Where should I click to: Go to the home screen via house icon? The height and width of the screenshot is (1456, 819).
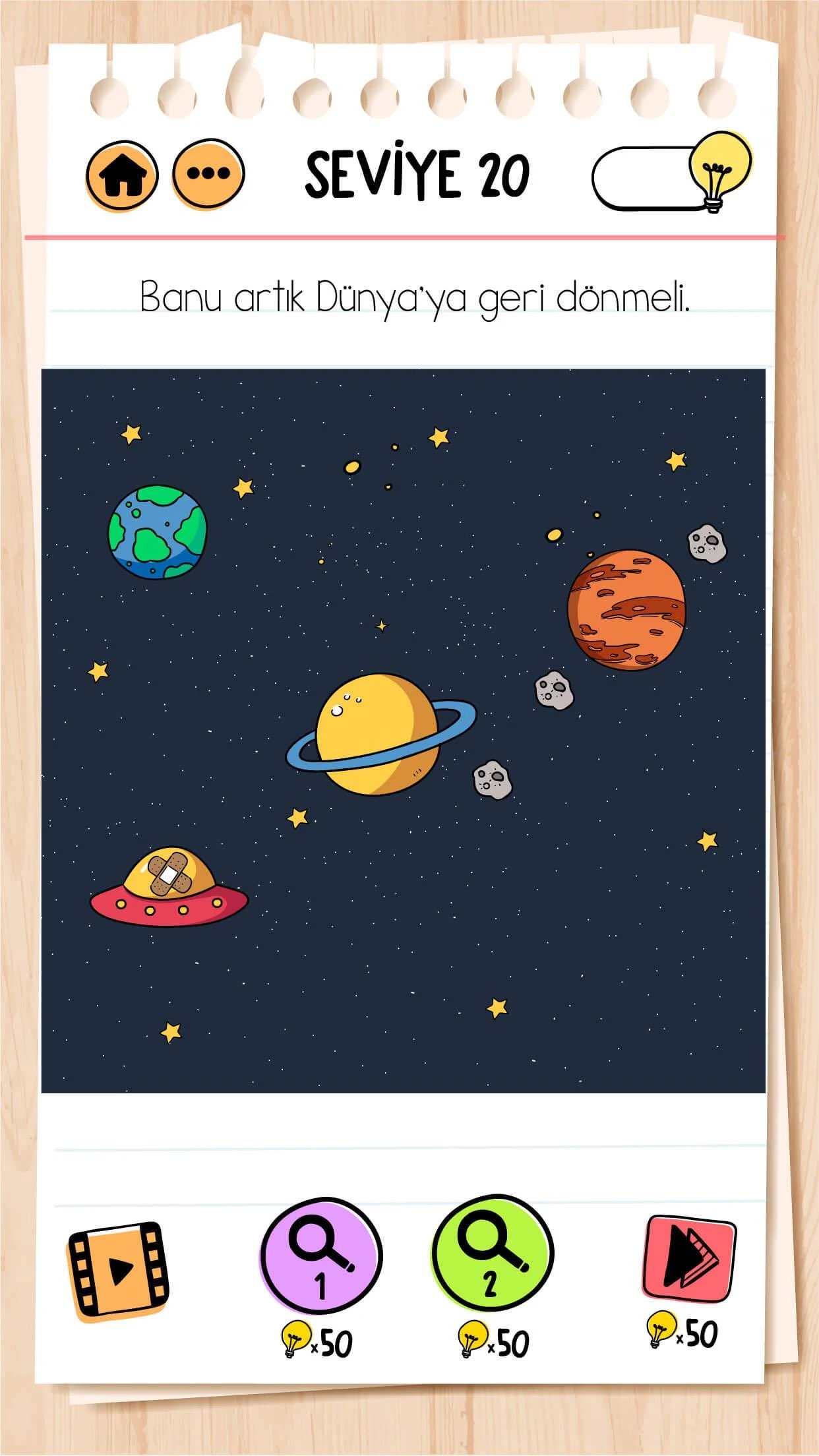coord(122,175)
